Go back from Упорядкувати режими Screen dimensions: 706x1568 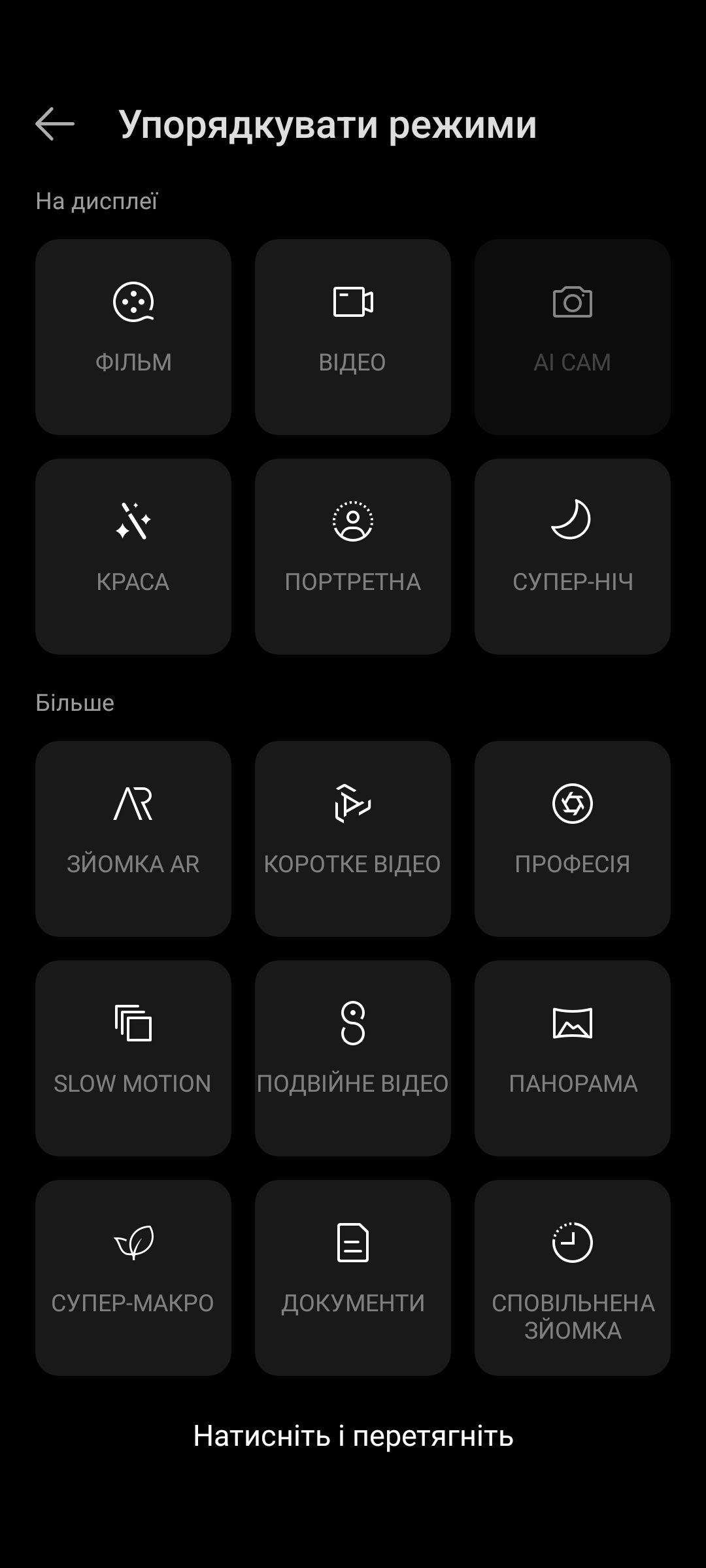tap(55, 124)
